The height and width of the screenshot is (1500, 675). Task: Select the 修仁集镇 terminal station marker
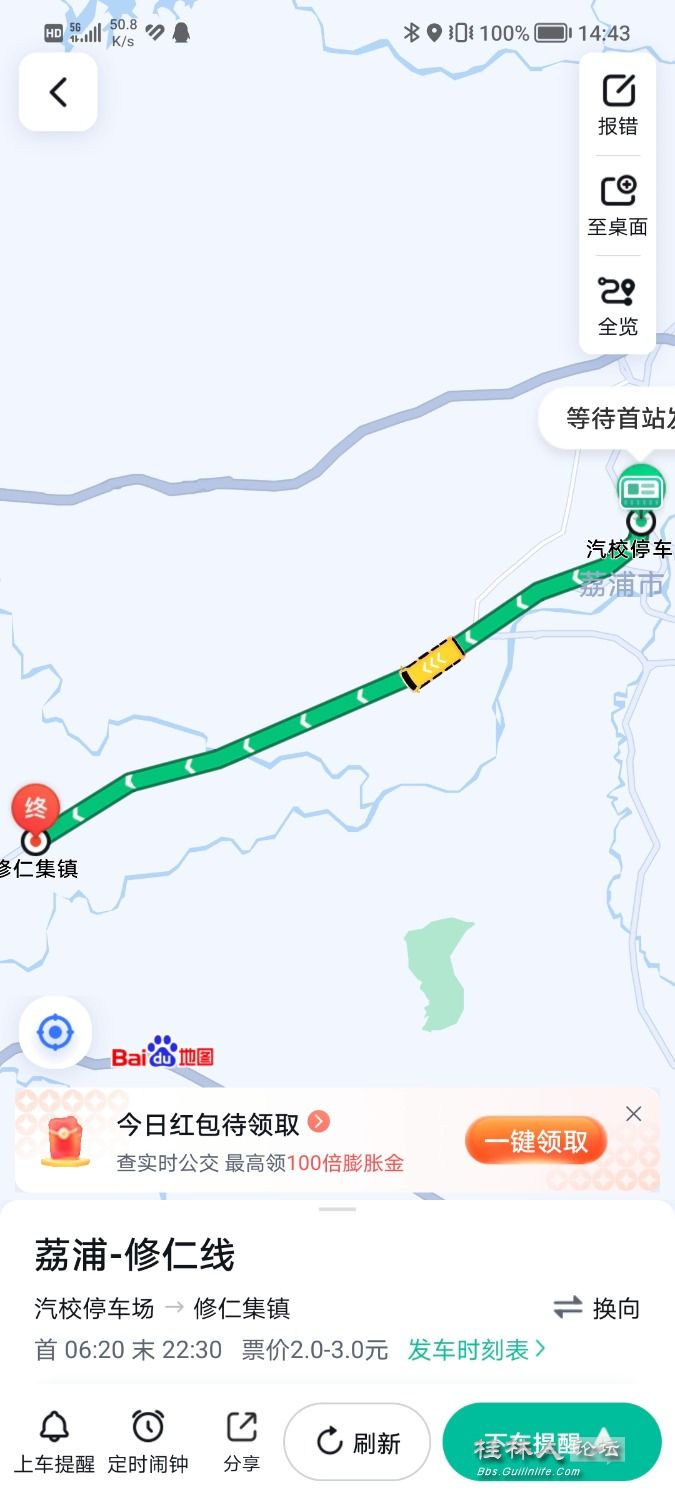pyautogui.click(x=36, y=840)
